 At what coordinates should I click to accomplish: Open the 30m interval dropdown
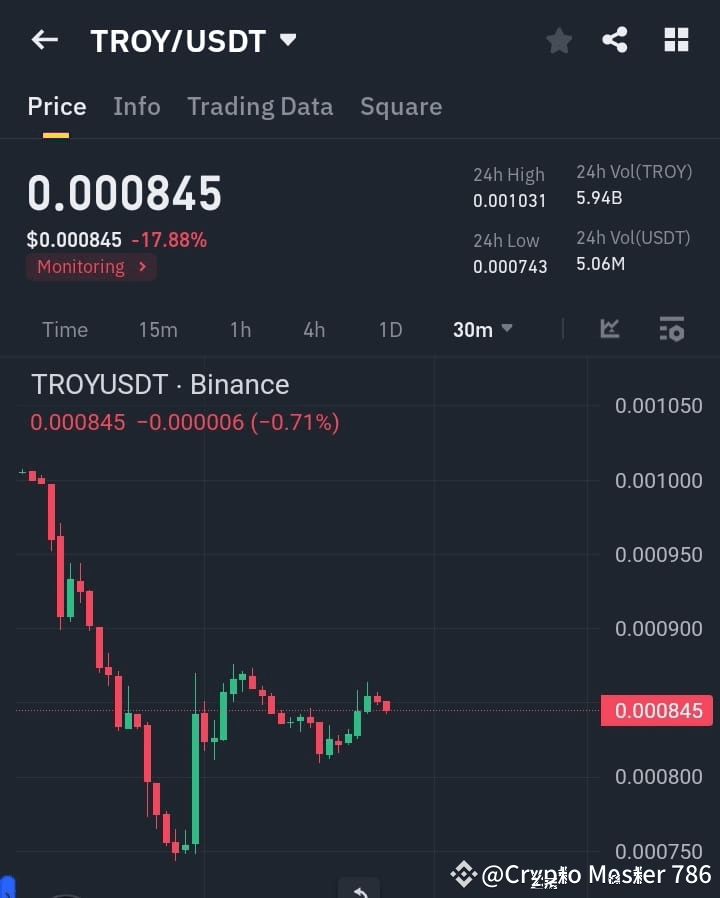click(x=483, y=329)
